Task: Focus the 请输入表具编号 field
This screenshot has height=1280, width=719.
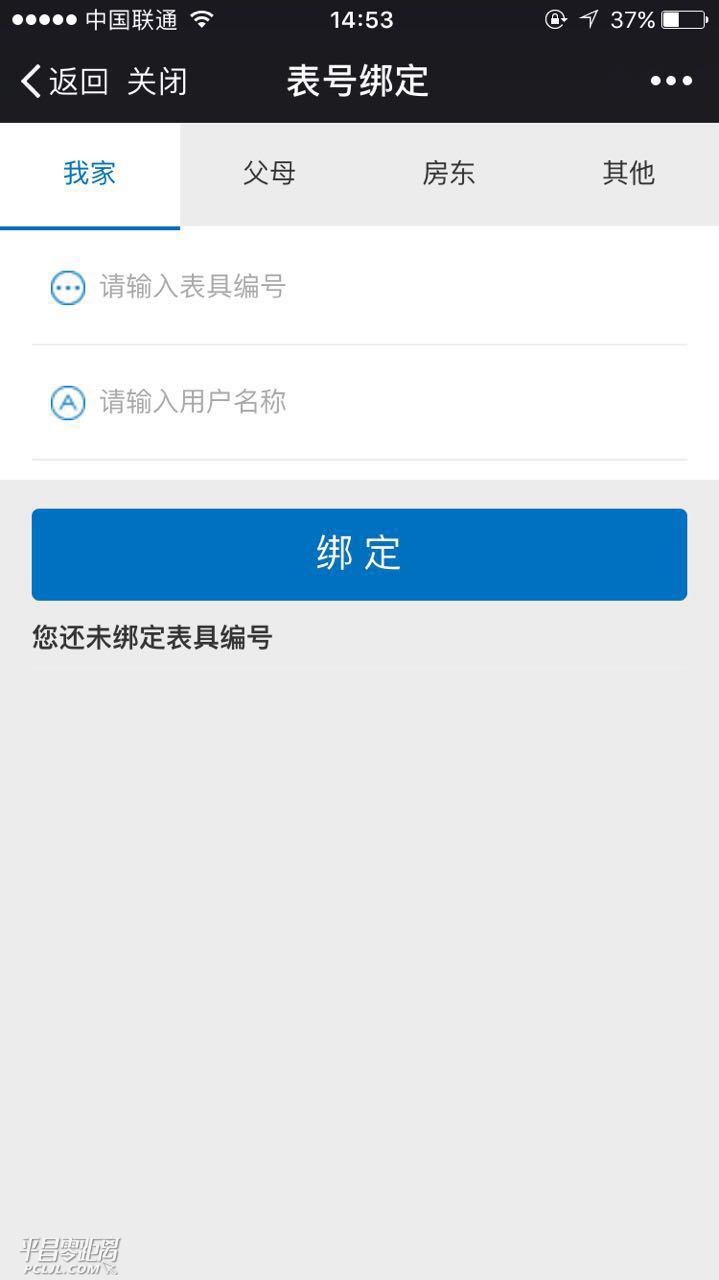Action: 380,288
